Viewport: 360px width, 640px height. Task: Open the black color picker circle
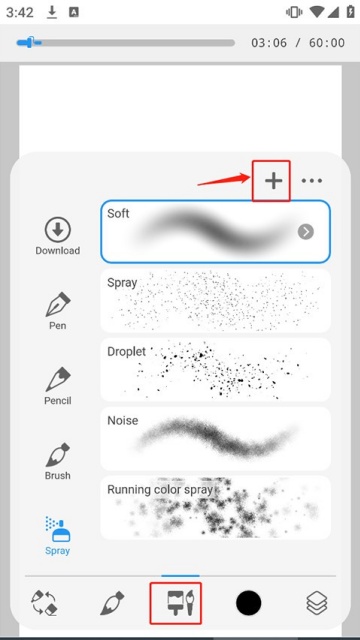(x=248, y=603)
